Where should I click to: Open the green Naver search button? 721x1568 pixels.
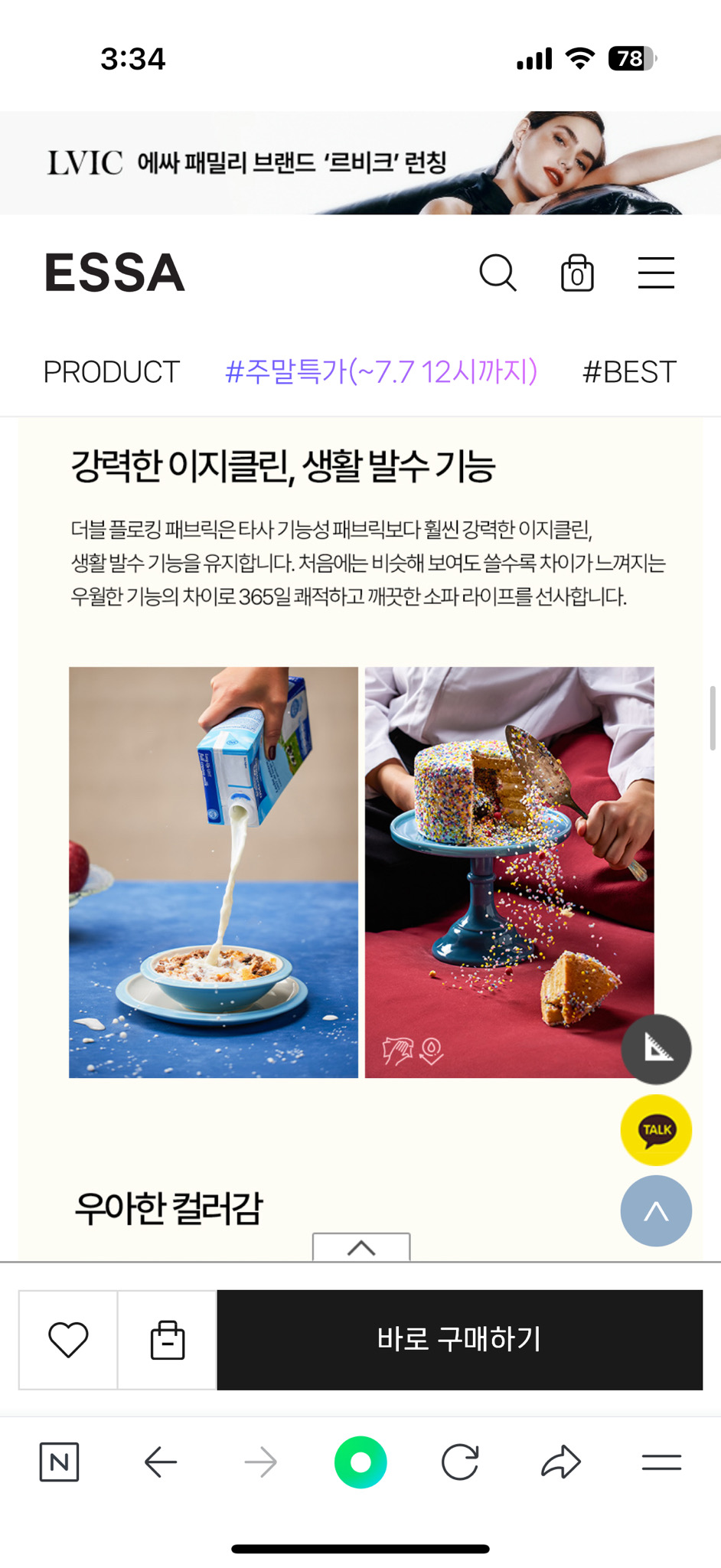[360, 1462]
